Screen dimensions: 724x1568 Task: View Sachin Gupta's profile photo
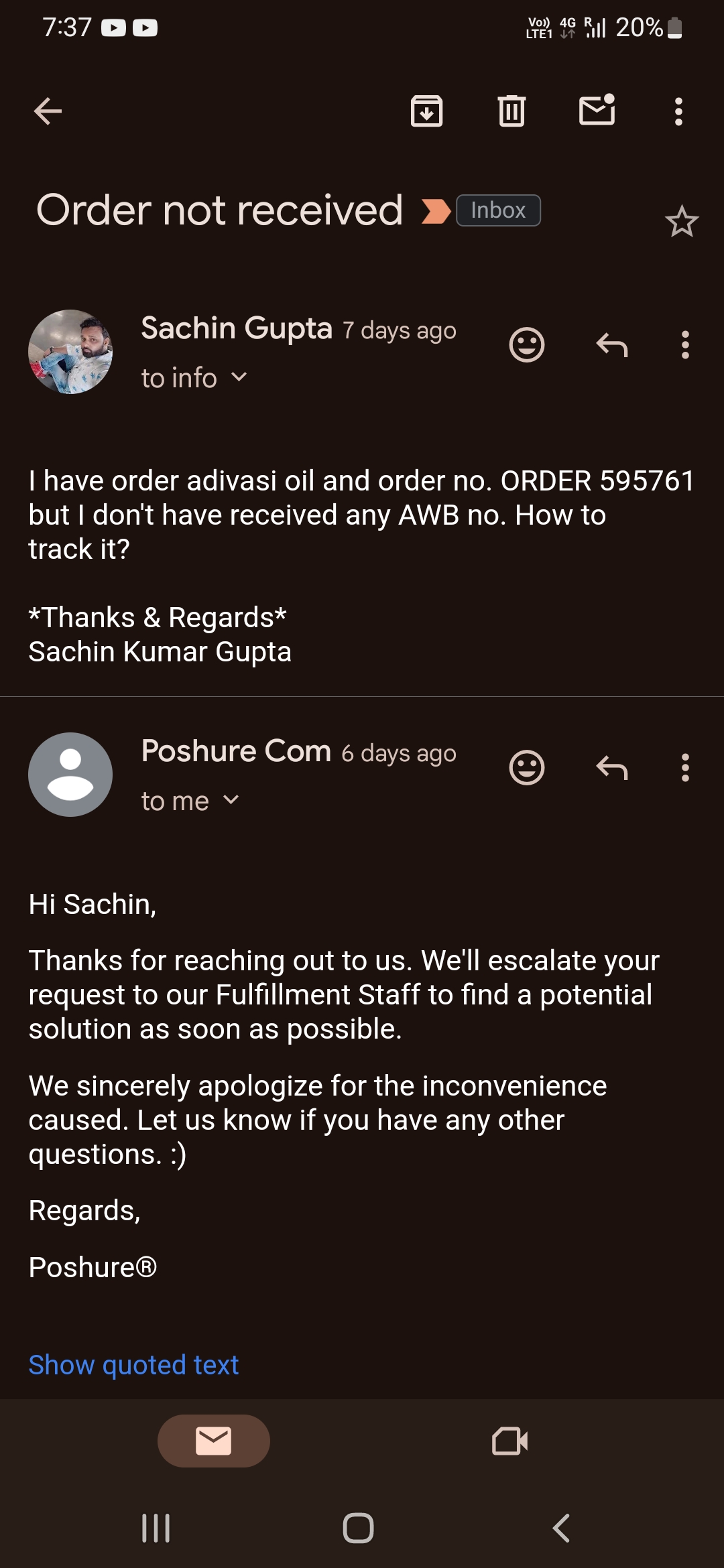[x=70, y=352]
